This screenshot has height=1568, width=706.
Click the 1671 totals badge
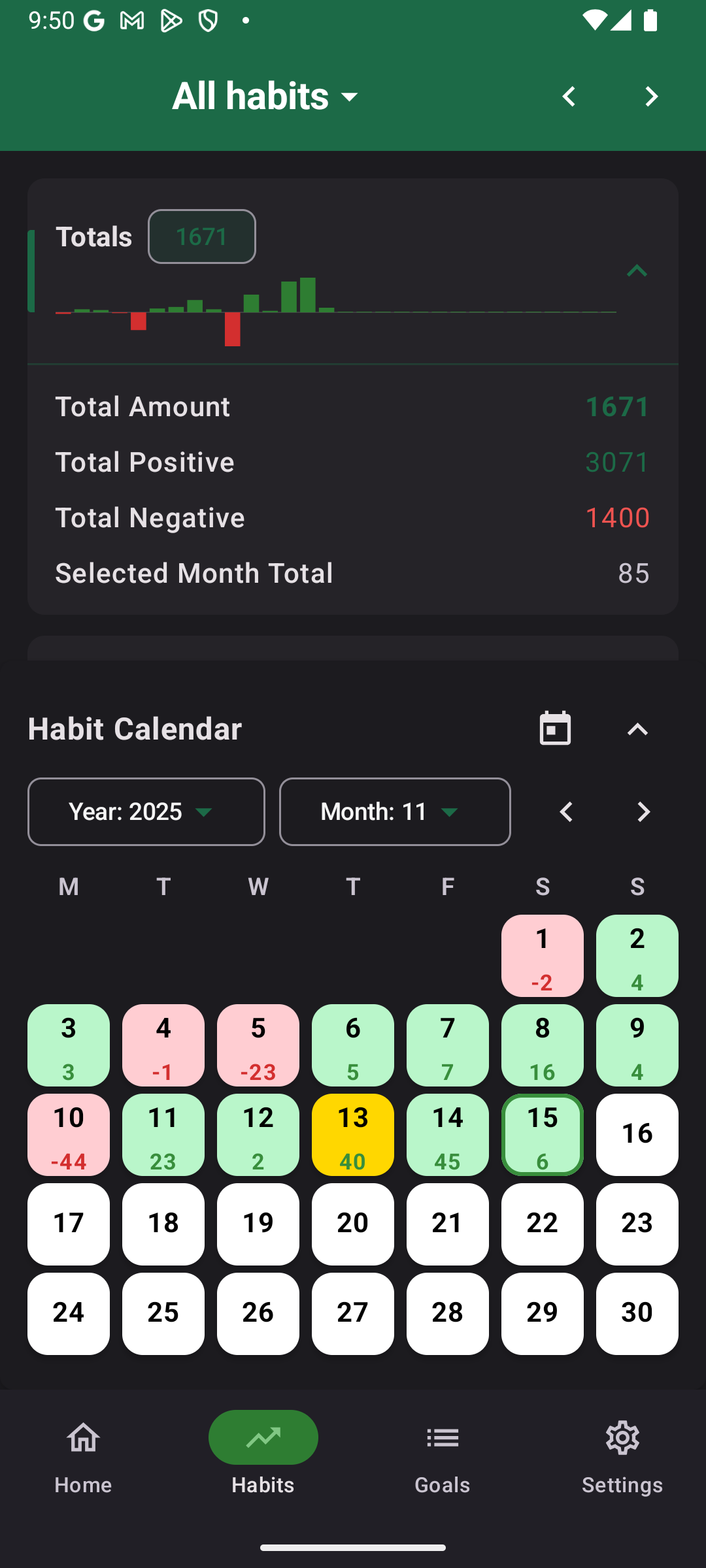point(201,236)
